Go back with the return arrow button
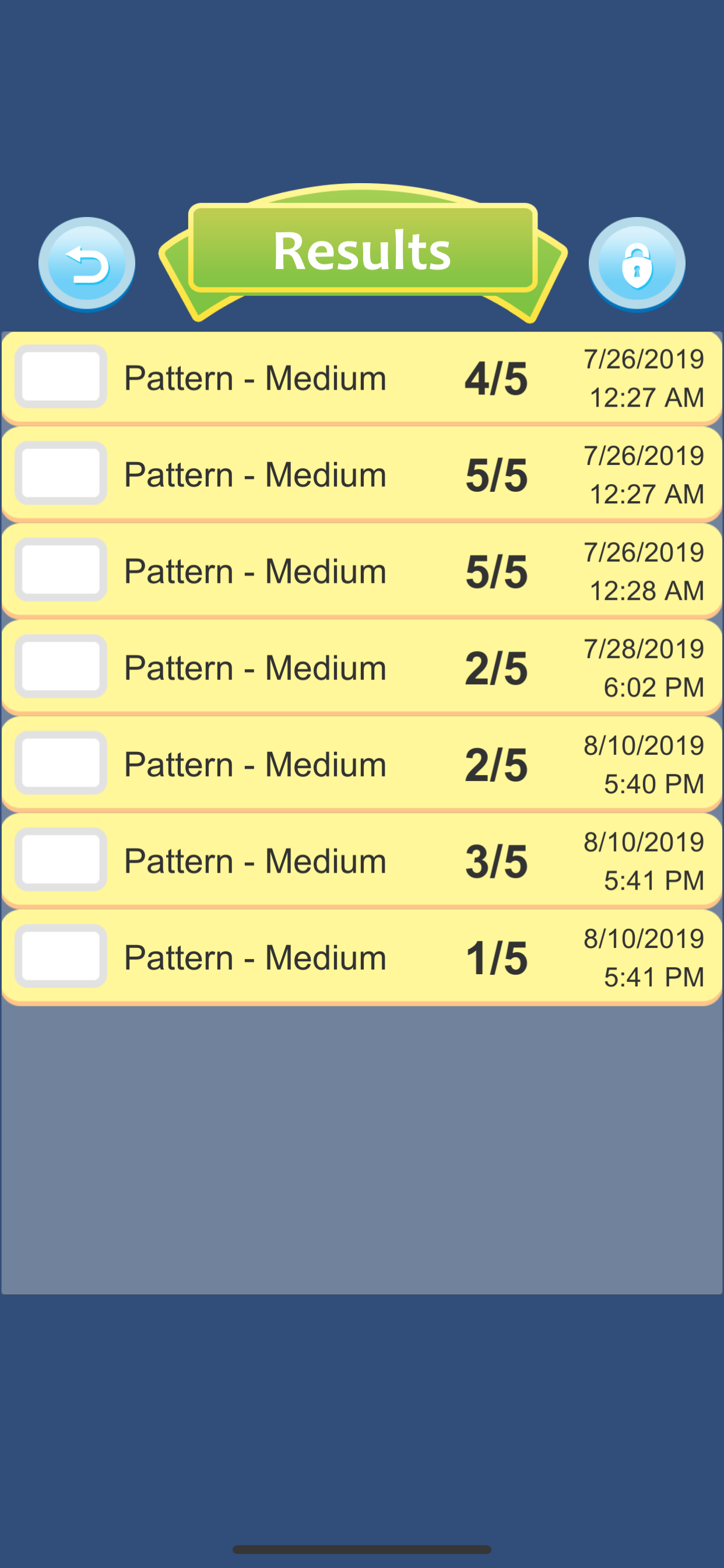The width and height of the screenshot is (724, 1568). tap(87, 264)
